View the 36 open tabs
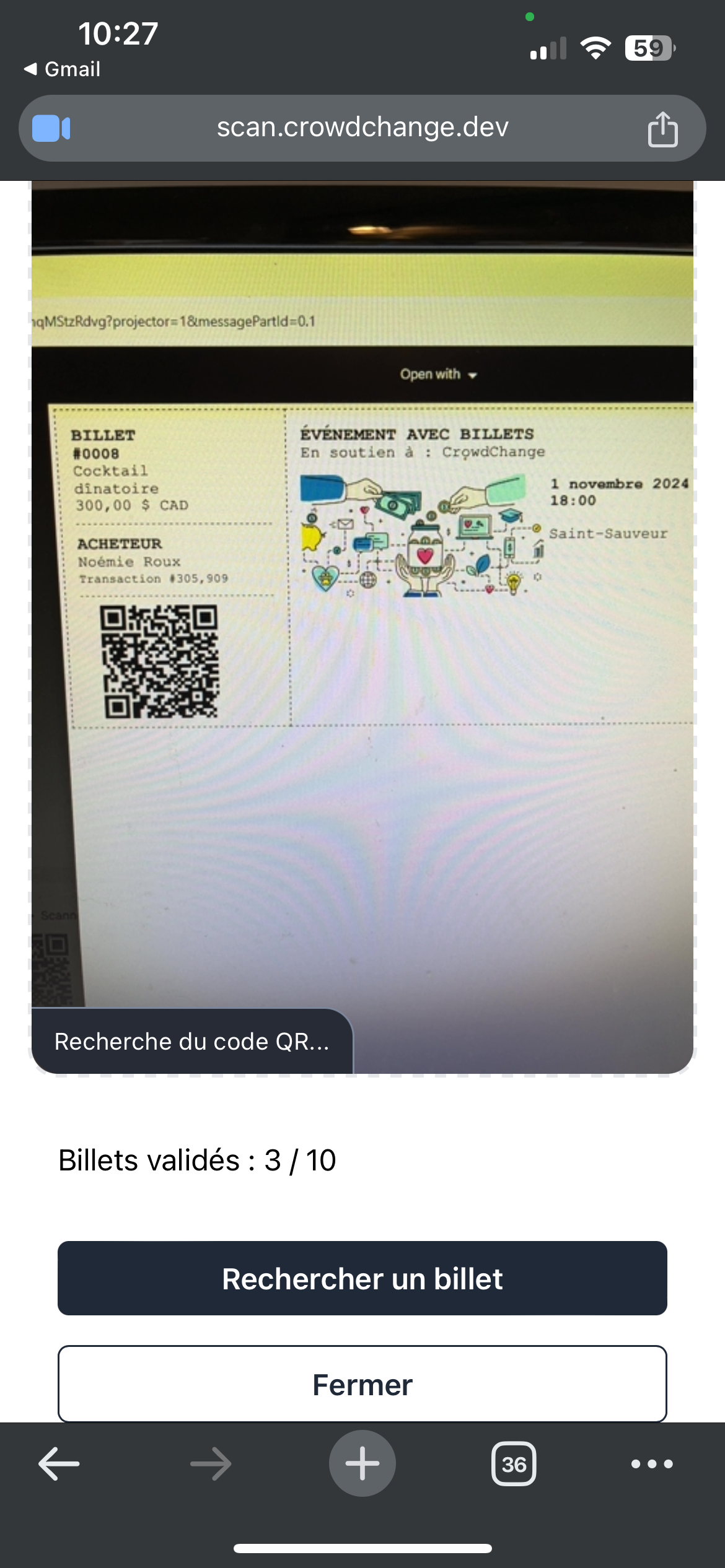 point(514,1464)
